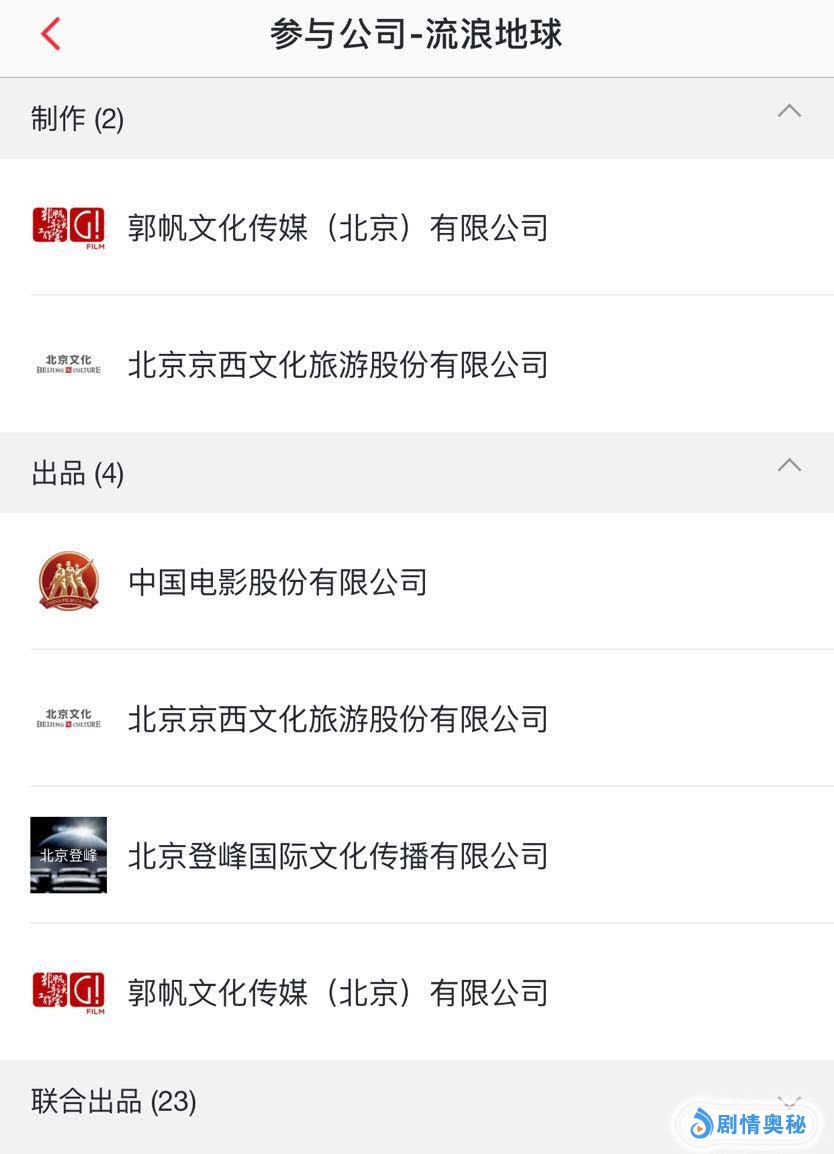Open 郭帆文化传媒 listed under 制作
834x1154 pixels.
click(x=337, y=228)
